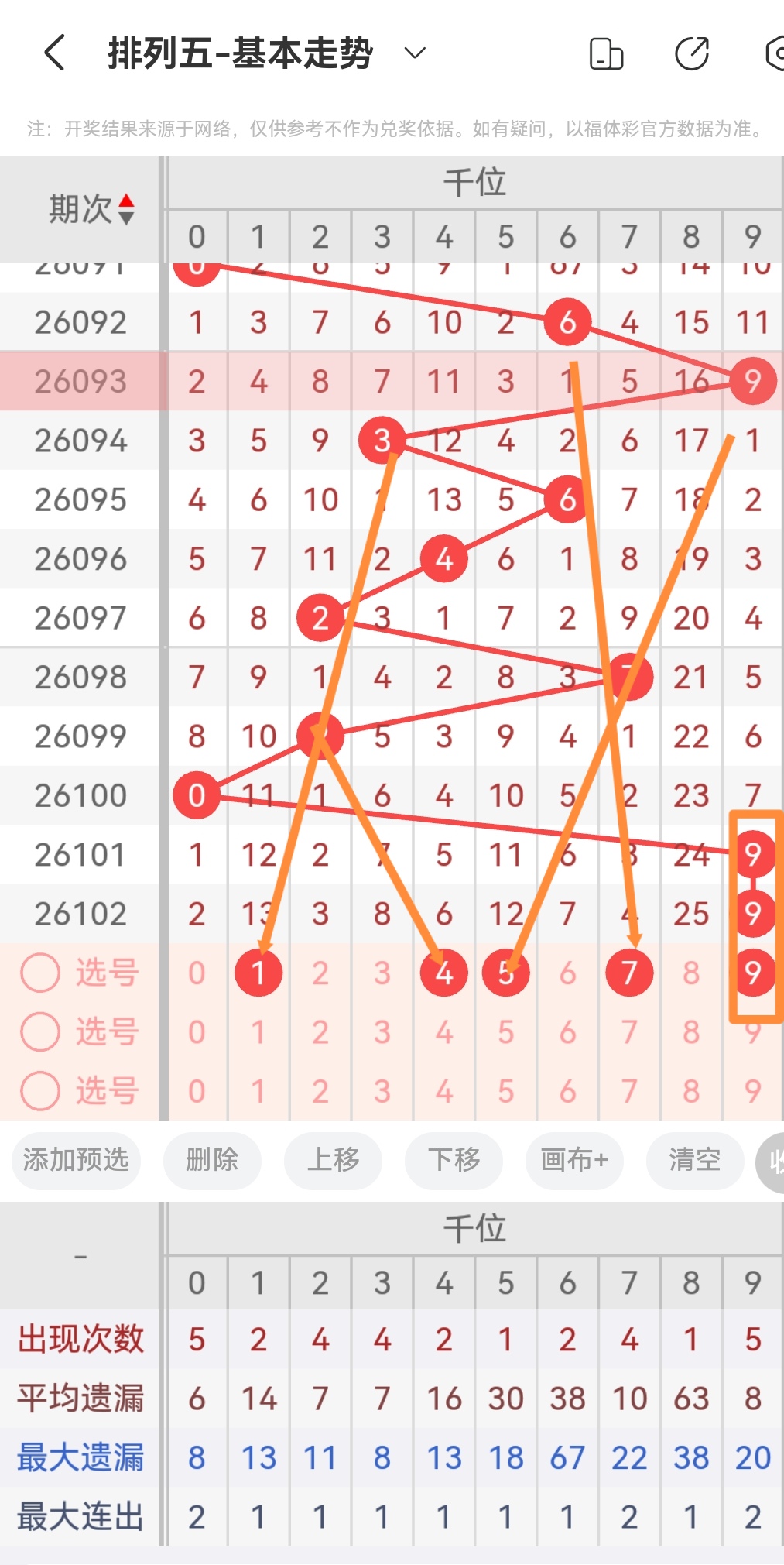Tap the 上移 (move up) action

(x=333, y=1161)
